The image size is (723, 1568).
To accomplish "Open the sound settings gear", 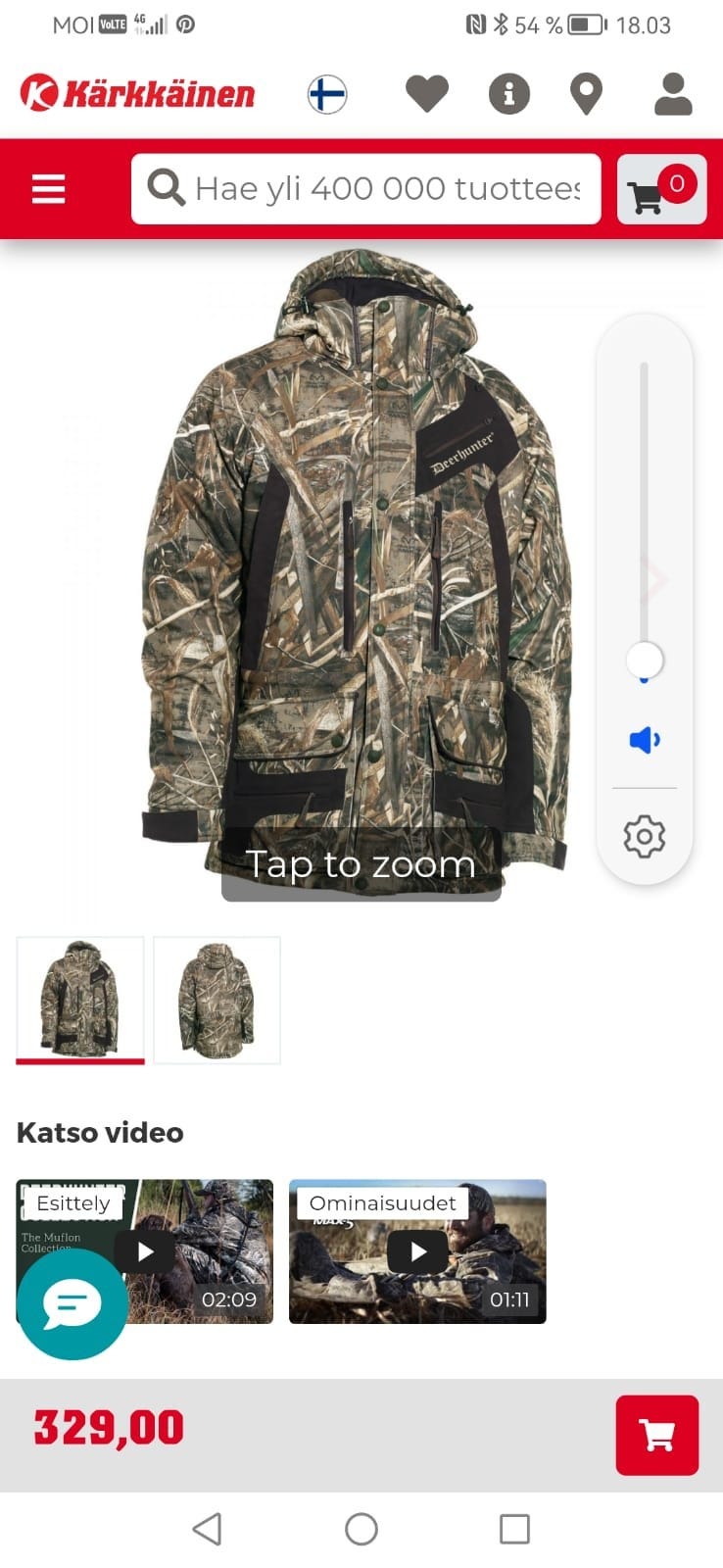I will [x=645, y=836].
